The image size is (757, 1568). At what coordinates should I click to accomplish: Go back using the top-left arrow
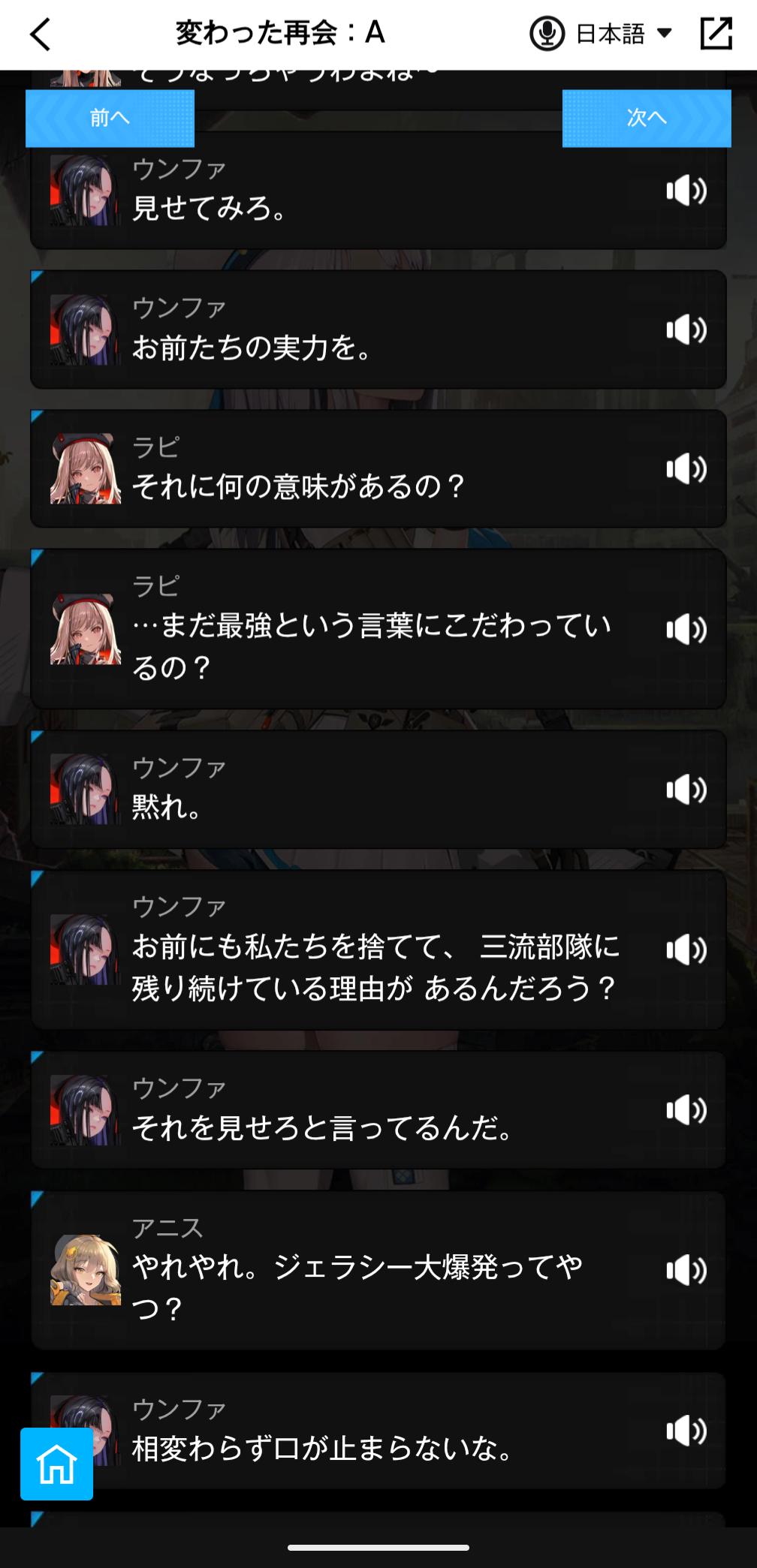coord(41,35)
